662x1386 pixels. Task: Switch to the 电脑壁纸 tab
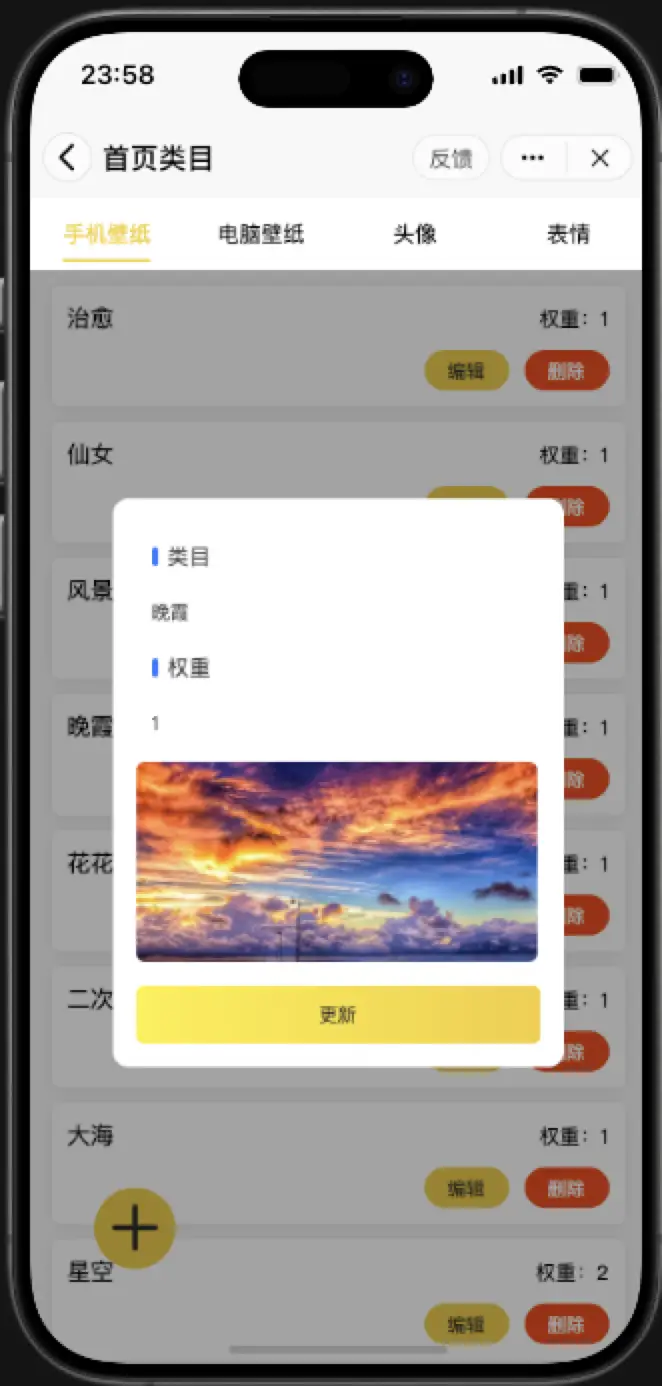pos(261,234)
